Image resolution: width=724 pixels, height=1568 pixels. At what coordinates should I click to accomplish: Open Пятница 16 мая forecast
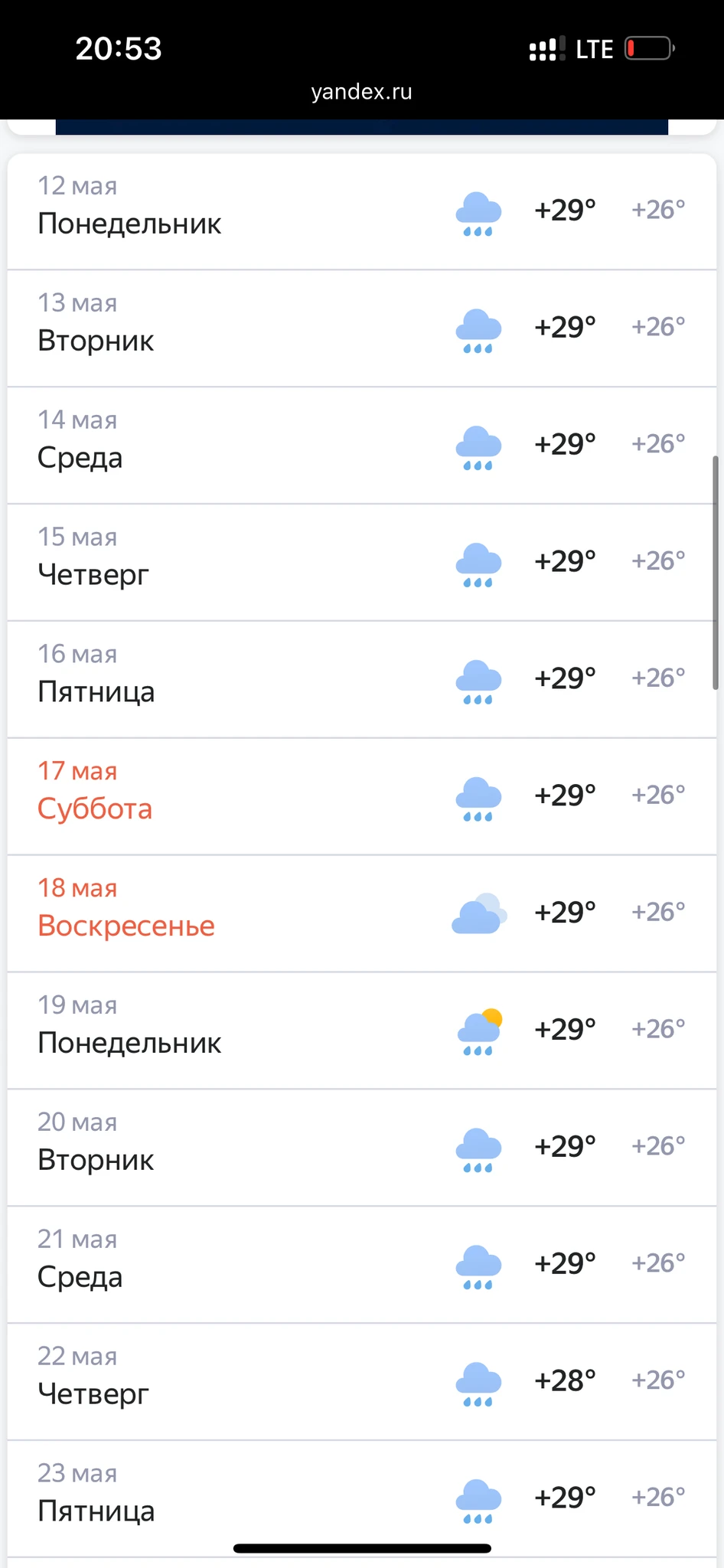coord(361,679)
